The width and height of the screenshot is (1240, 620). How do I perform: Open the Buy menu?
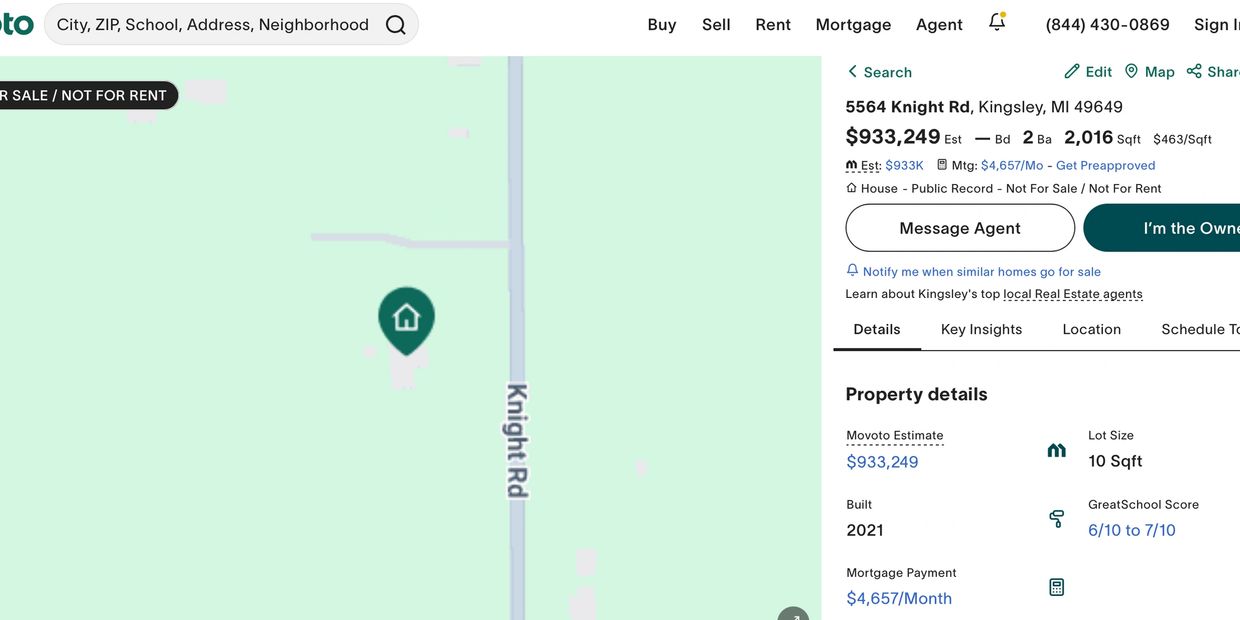pos(662,25)
